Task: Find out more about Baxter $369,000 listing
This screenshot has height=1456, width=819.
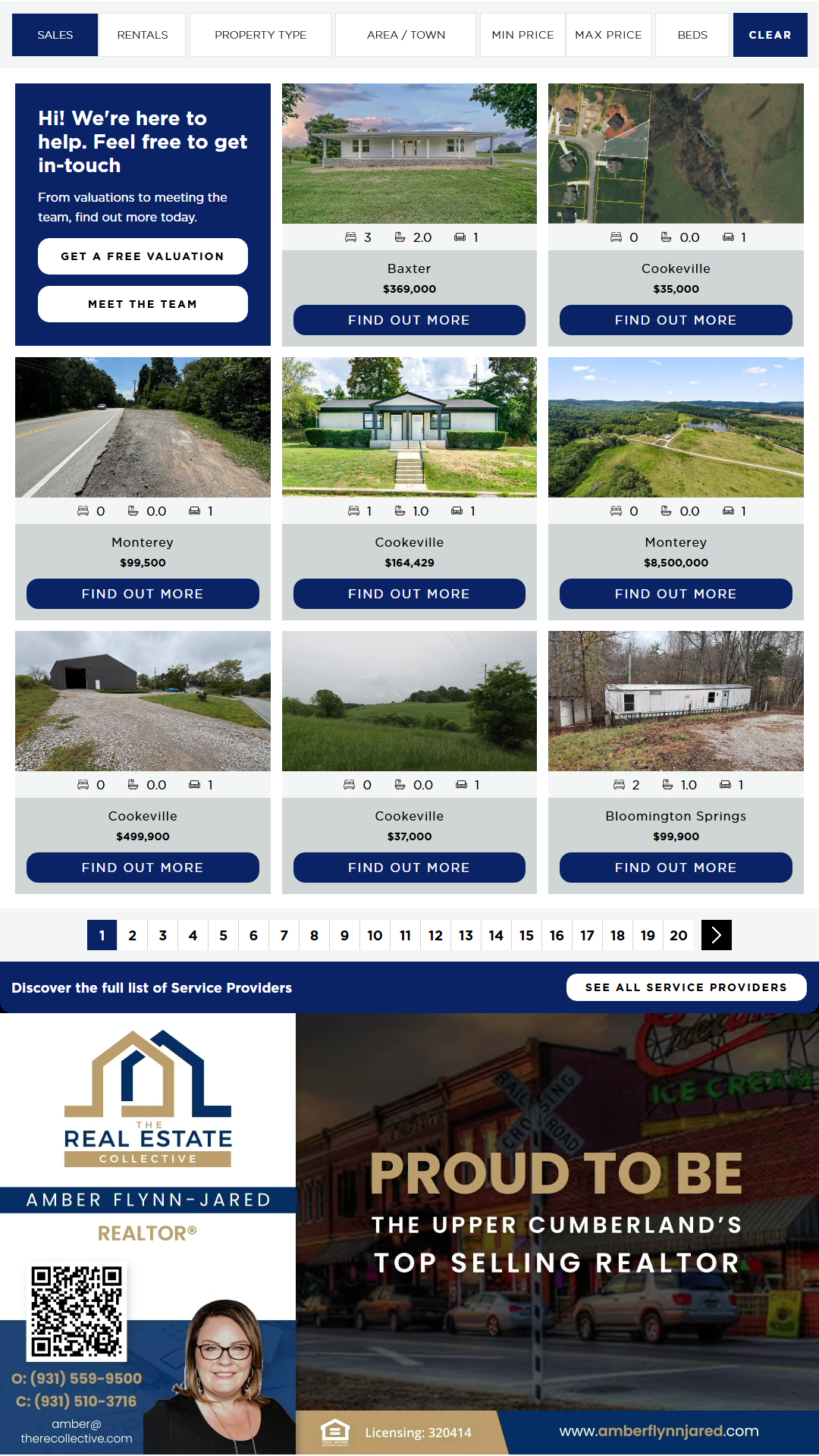Action: point(409,320)
